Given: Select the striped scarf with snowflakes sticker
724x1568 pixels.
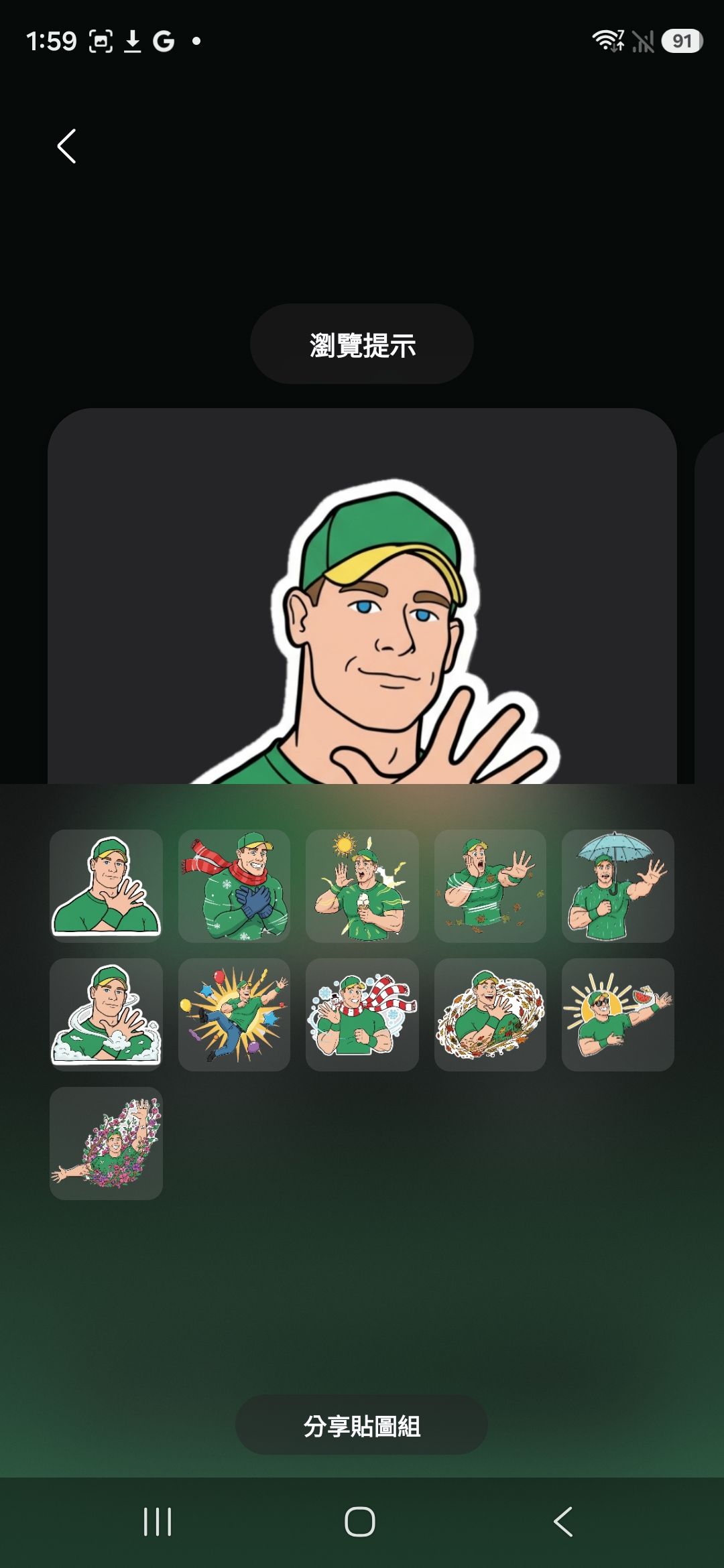Looking at the screenshot, I should click(362, 1015).
